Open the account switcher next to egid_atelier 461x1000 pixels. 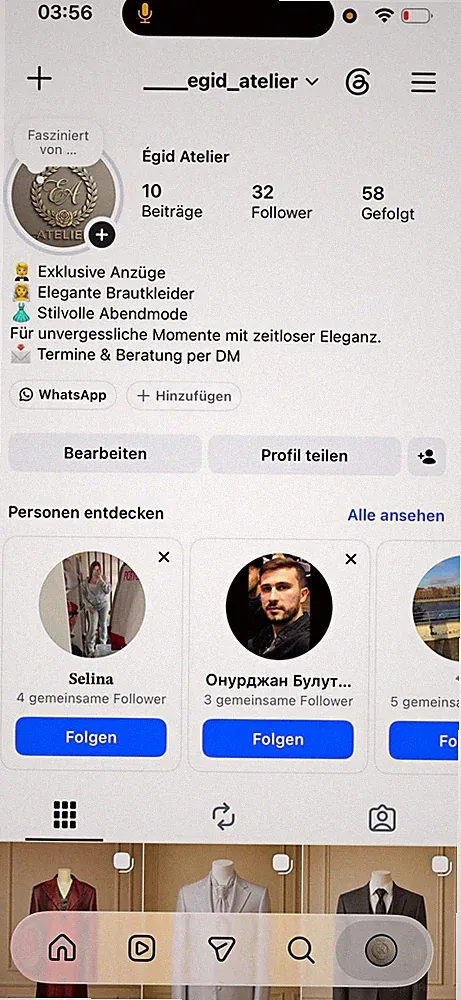coord(312,82)
